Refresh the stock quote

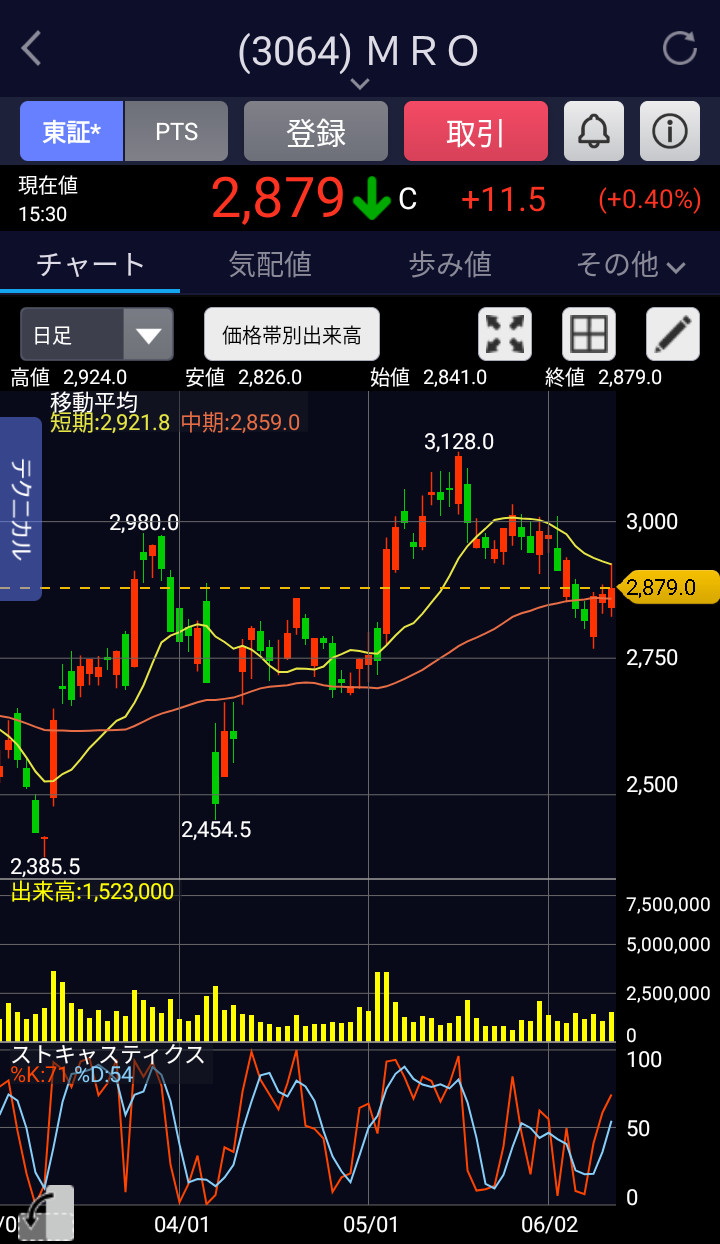click(680, 48)
